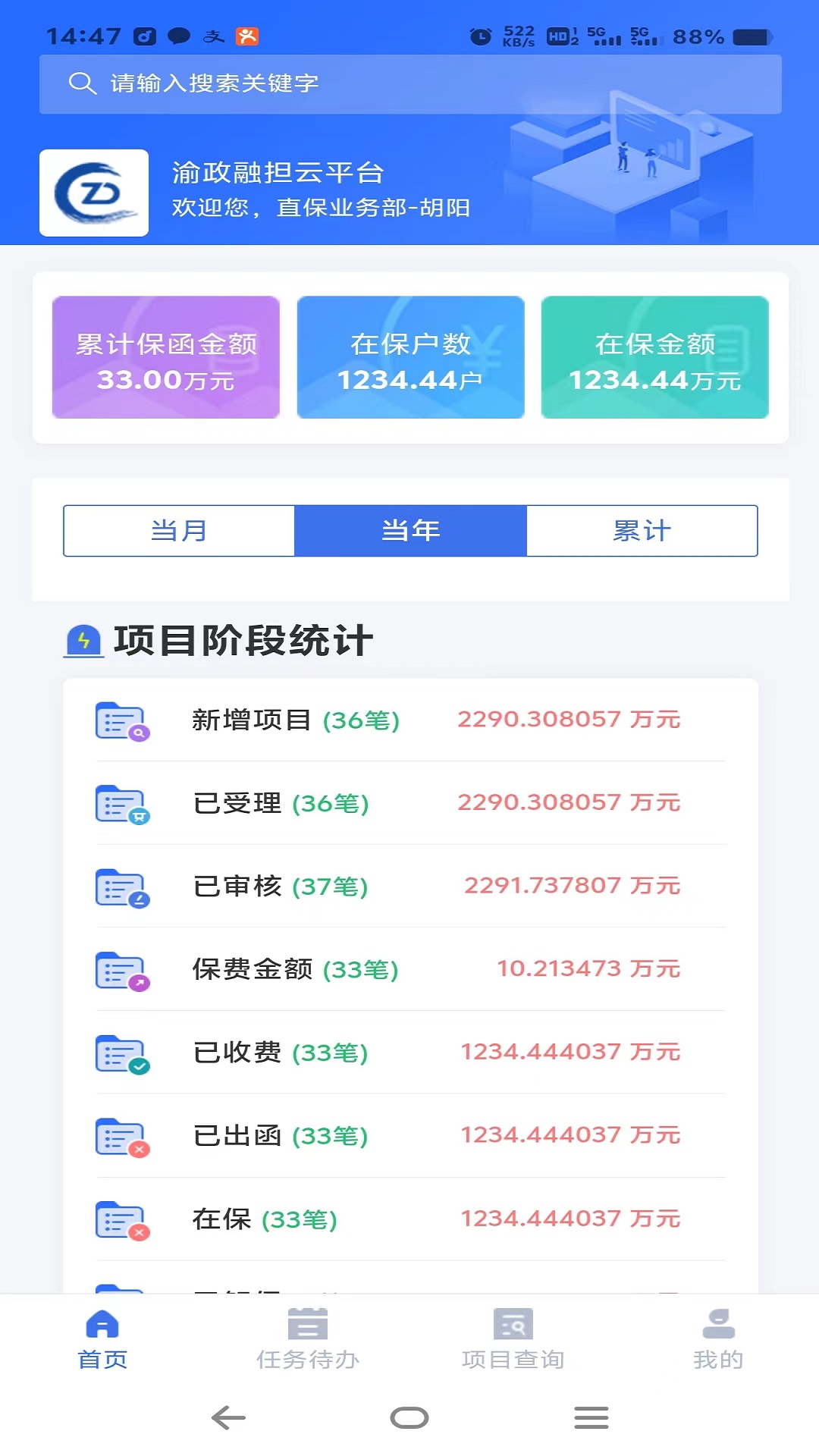Screen dimensions: 819x1456
Task: View the 已出函 row details
Action: point(410,1135)
